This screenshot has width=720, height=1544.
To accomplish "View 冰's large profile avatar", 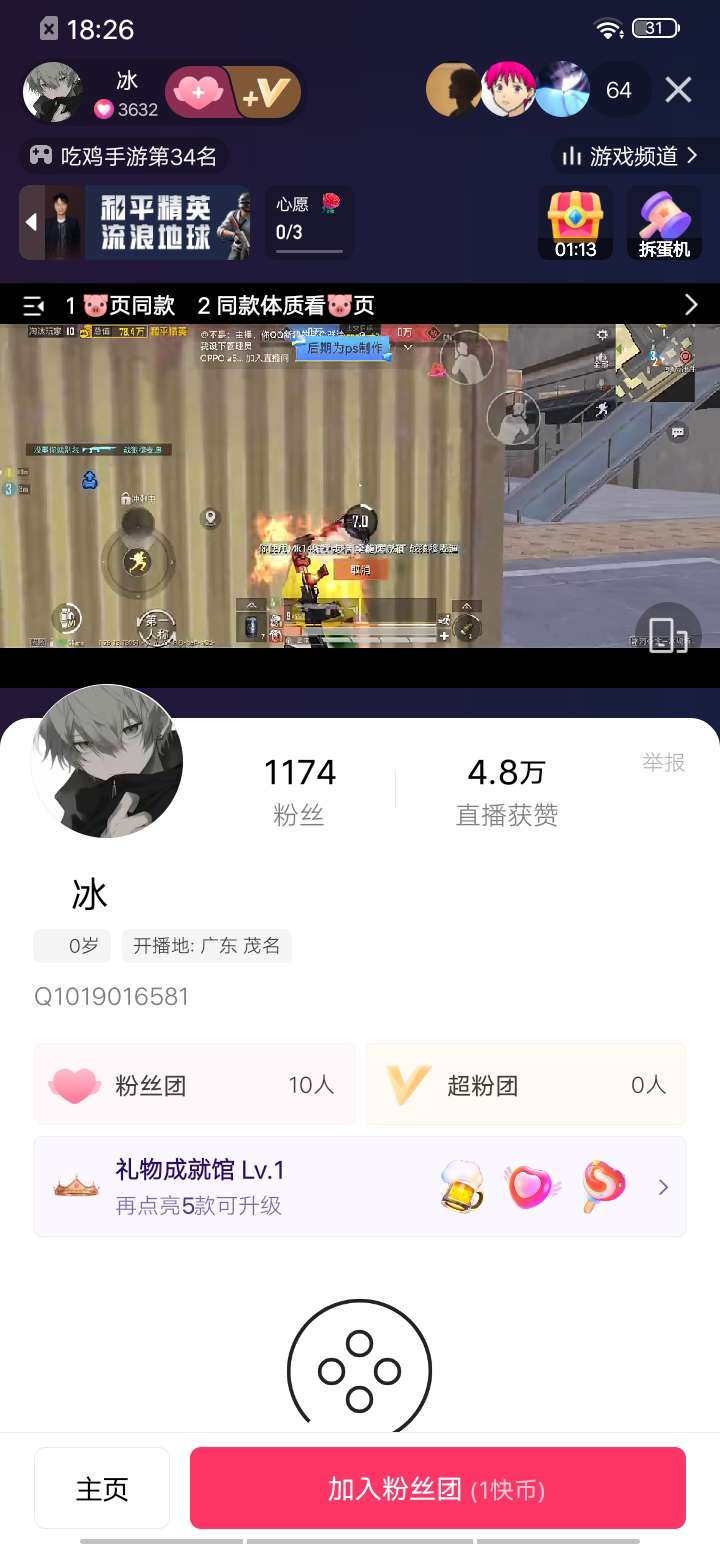I will (x=107, y=762).
